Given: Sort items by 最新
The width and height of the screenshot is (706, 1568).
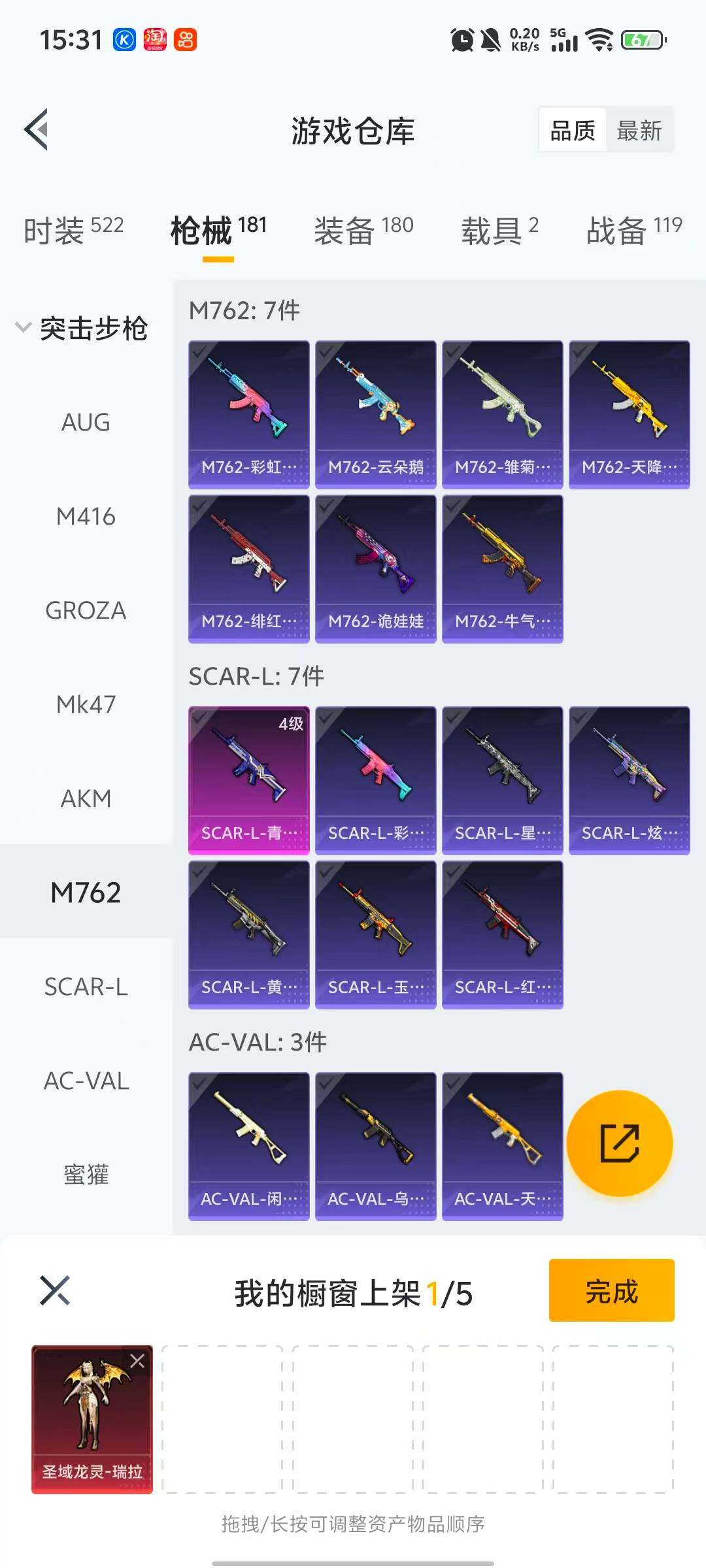Looking at the screenshot, I should click(x=639, y=131).
